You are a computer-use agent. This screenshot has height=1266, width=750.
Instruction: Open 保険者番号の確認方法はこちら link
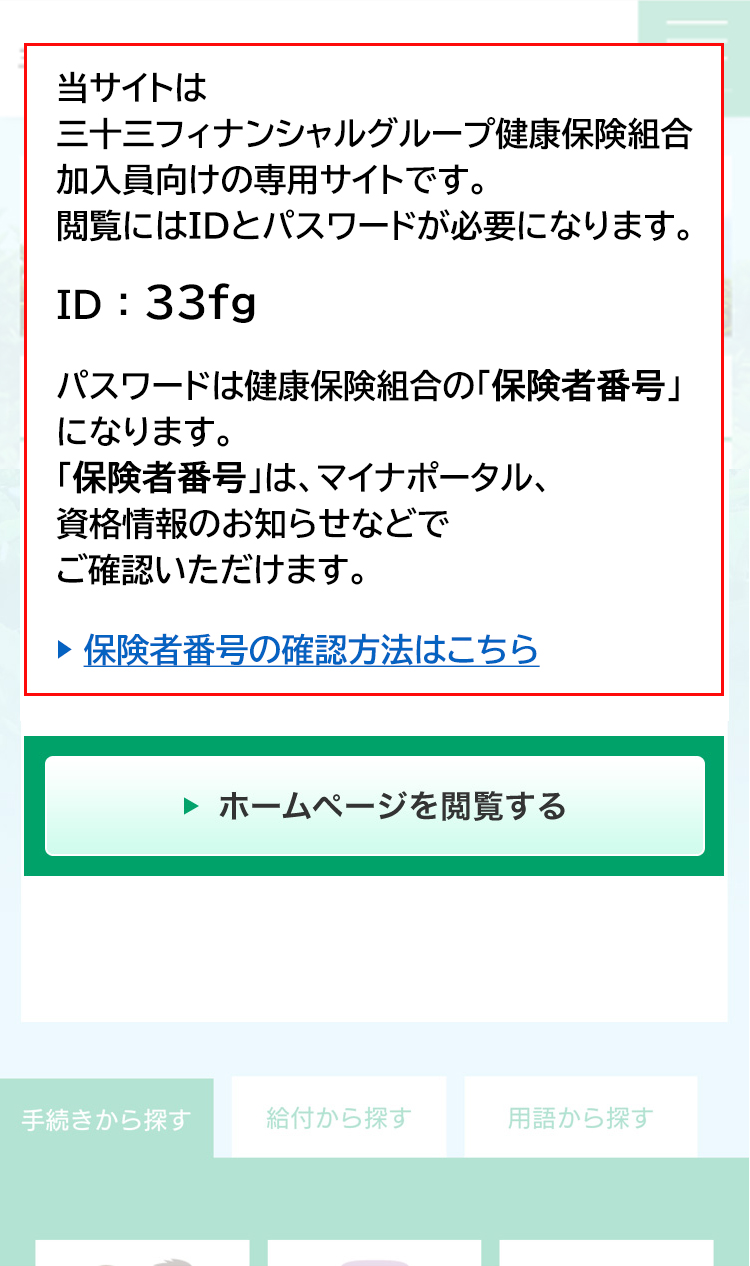[311, 650]
